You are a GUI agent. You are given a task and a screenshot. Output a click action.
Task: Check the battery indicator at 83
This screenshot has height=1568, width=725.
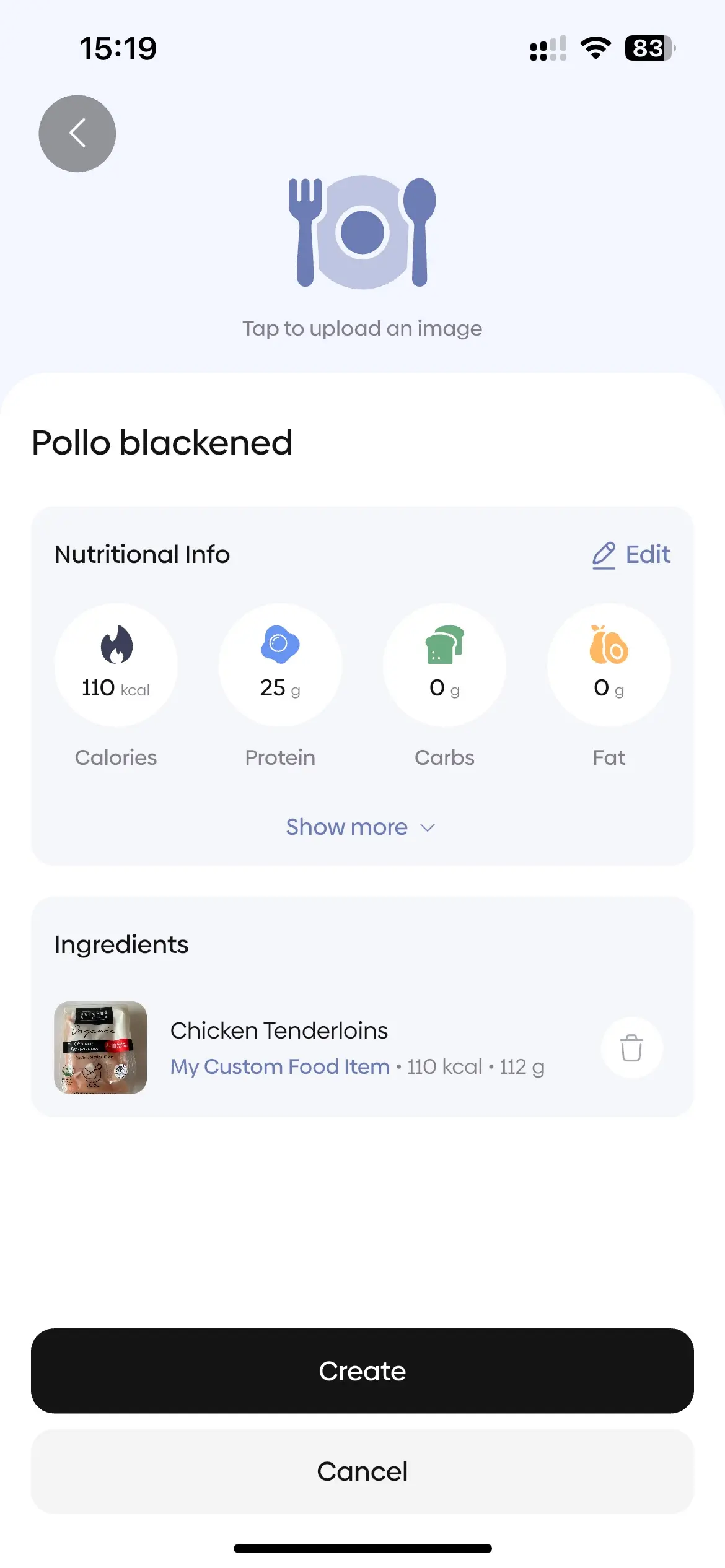coord(648,48)
